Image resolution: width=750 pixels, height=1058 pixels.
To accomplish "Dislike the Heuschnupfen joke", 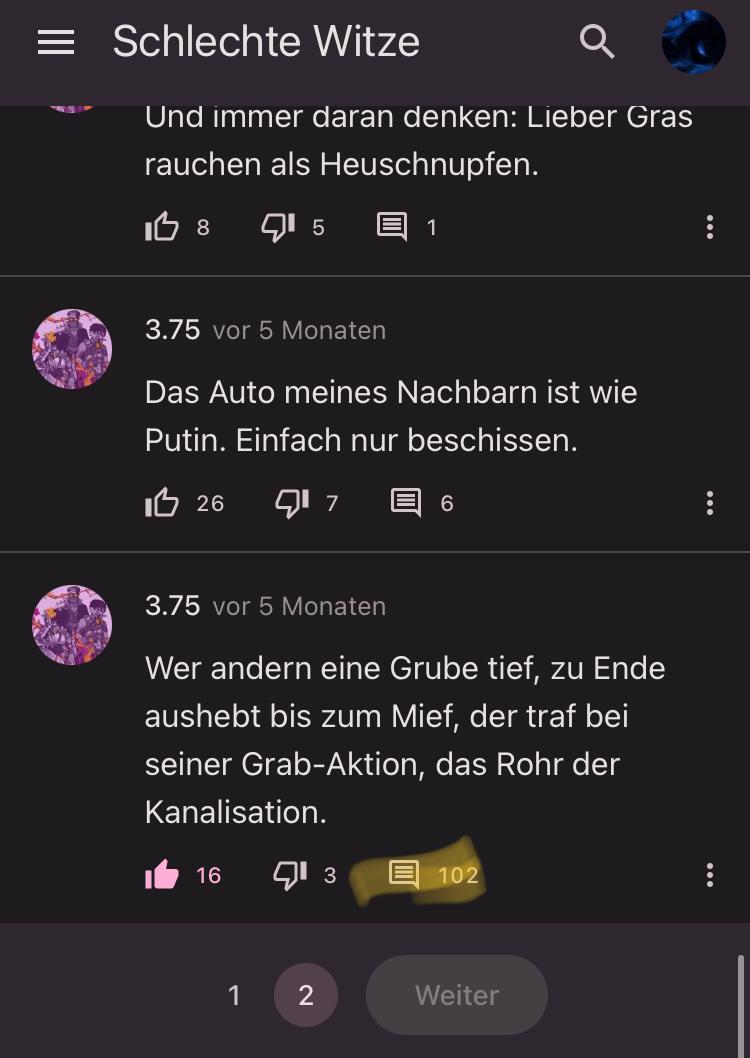I will 277,227.
